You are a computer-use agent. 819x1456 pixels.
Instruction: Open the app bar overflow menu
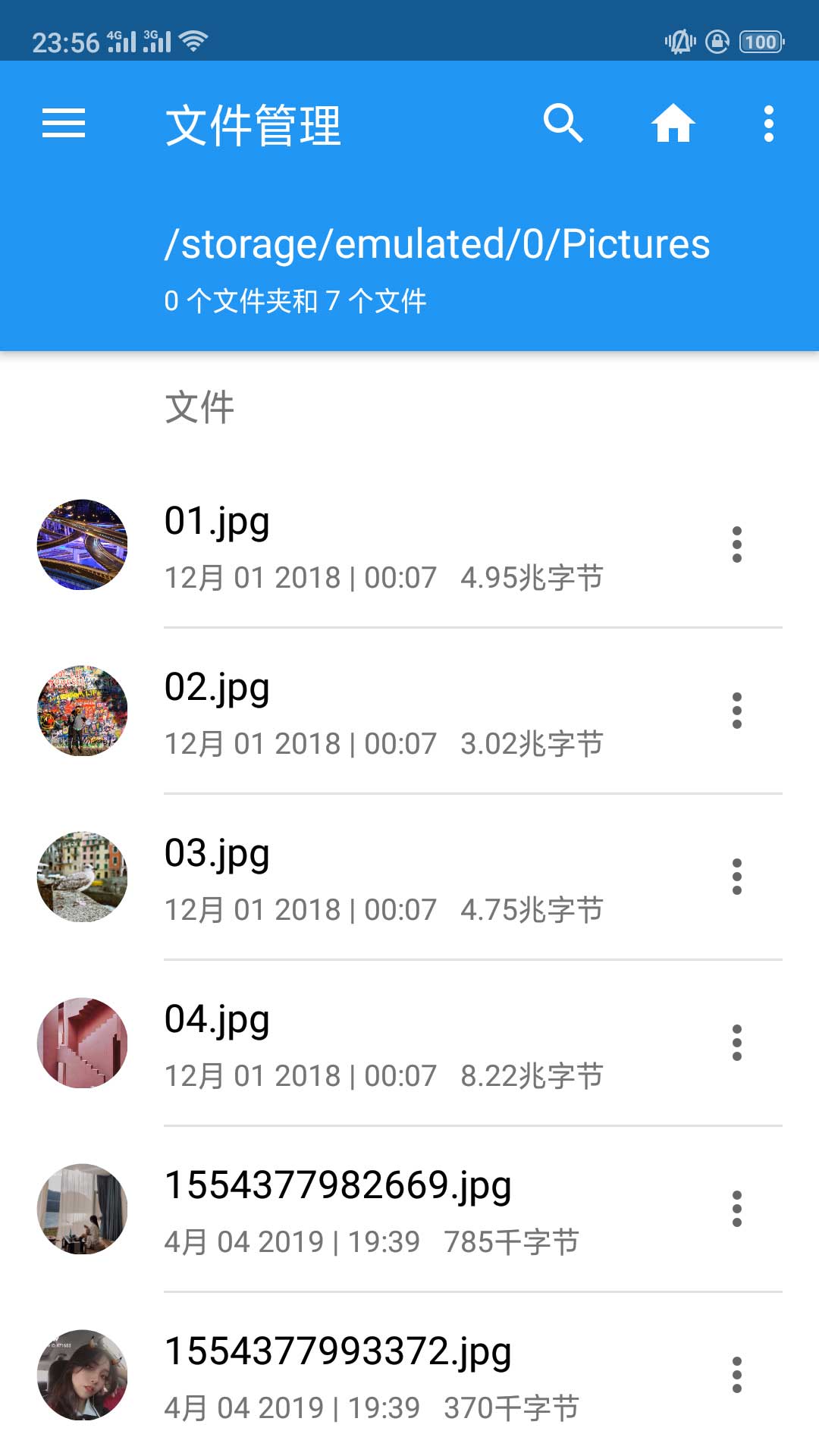tap(768, 124)
